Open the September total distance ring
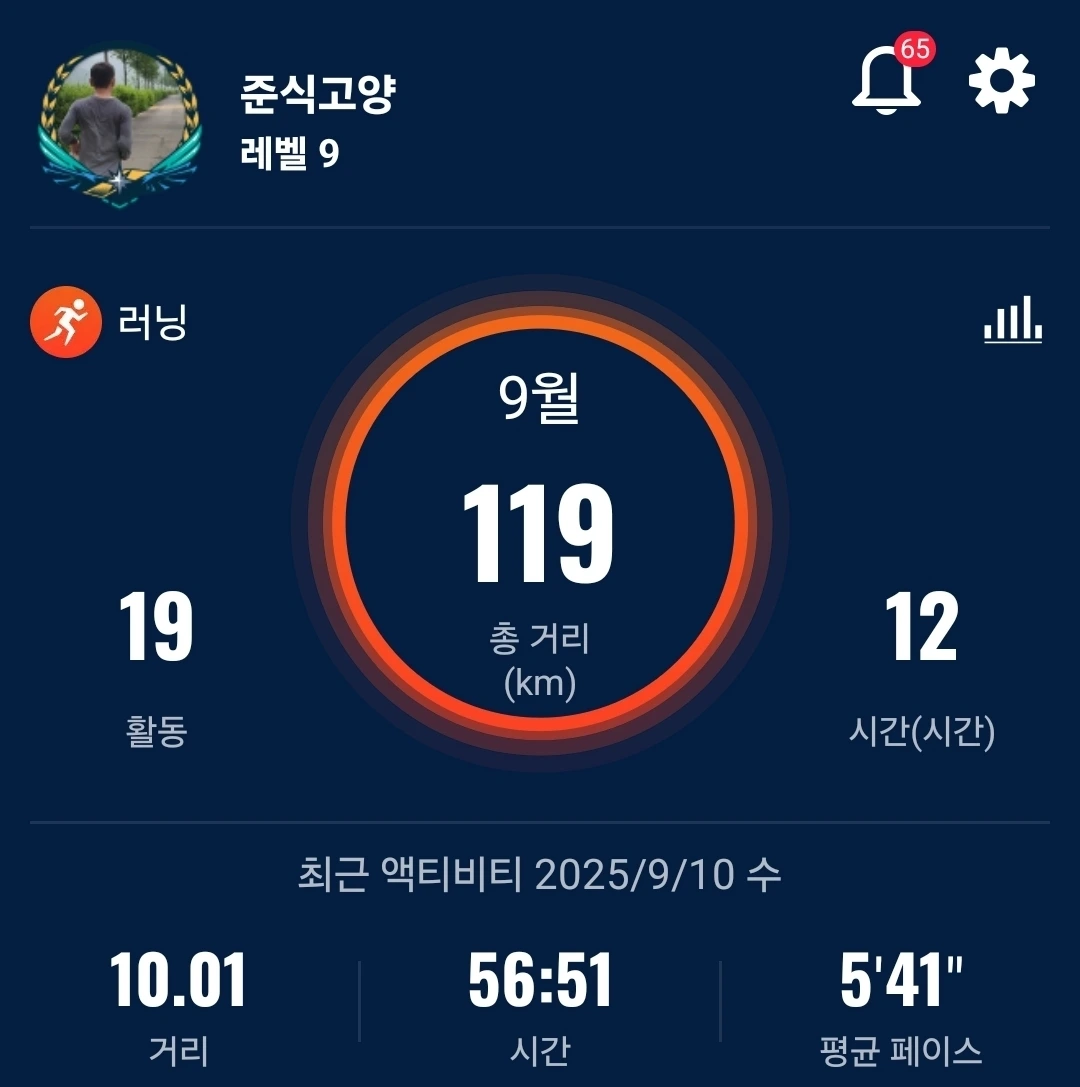Viewport: 1080px width, 1087px height. pyautogui.click(x=539, y=522)
